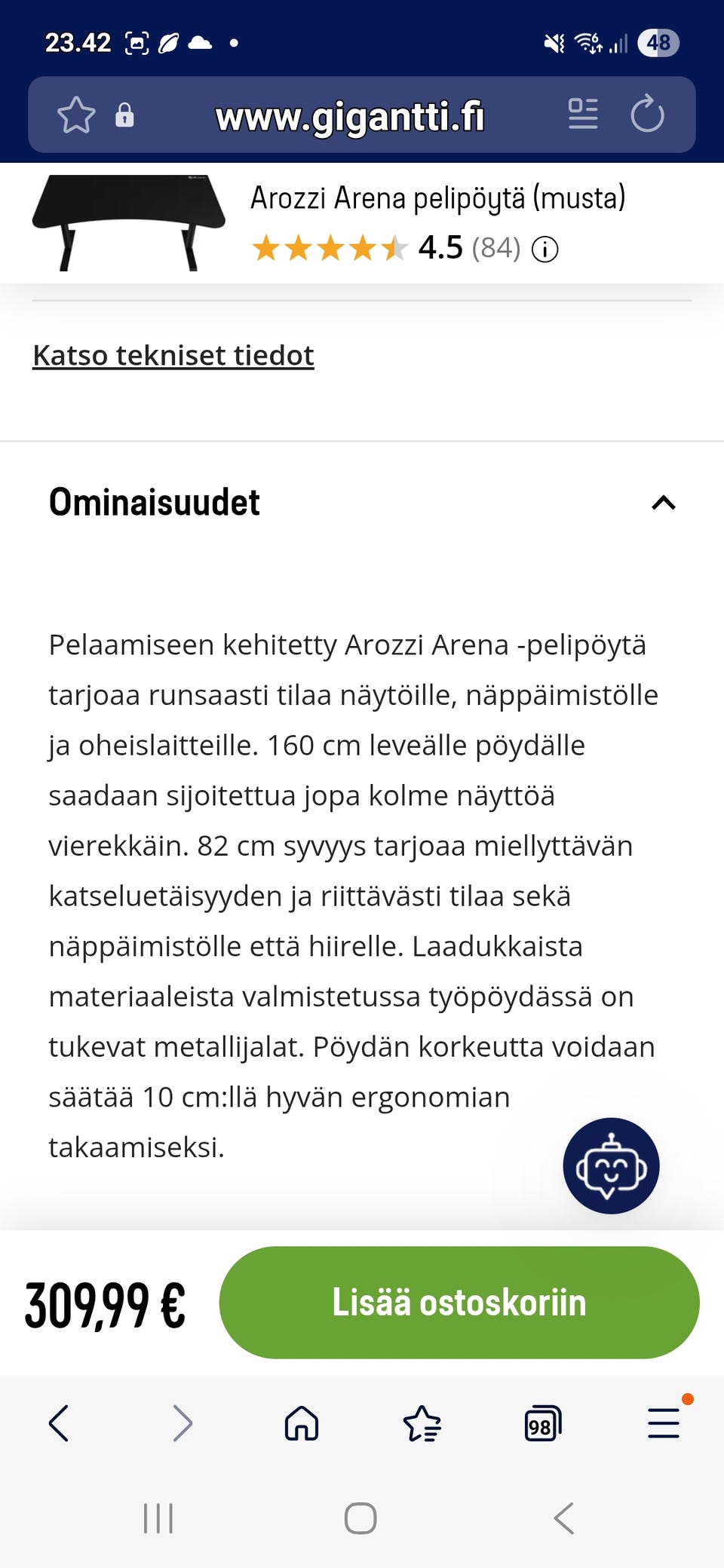Open the chatbot assistant
Viewport: 724px width, 1568px height.
pyautogui.click(x=611, y=1165)
